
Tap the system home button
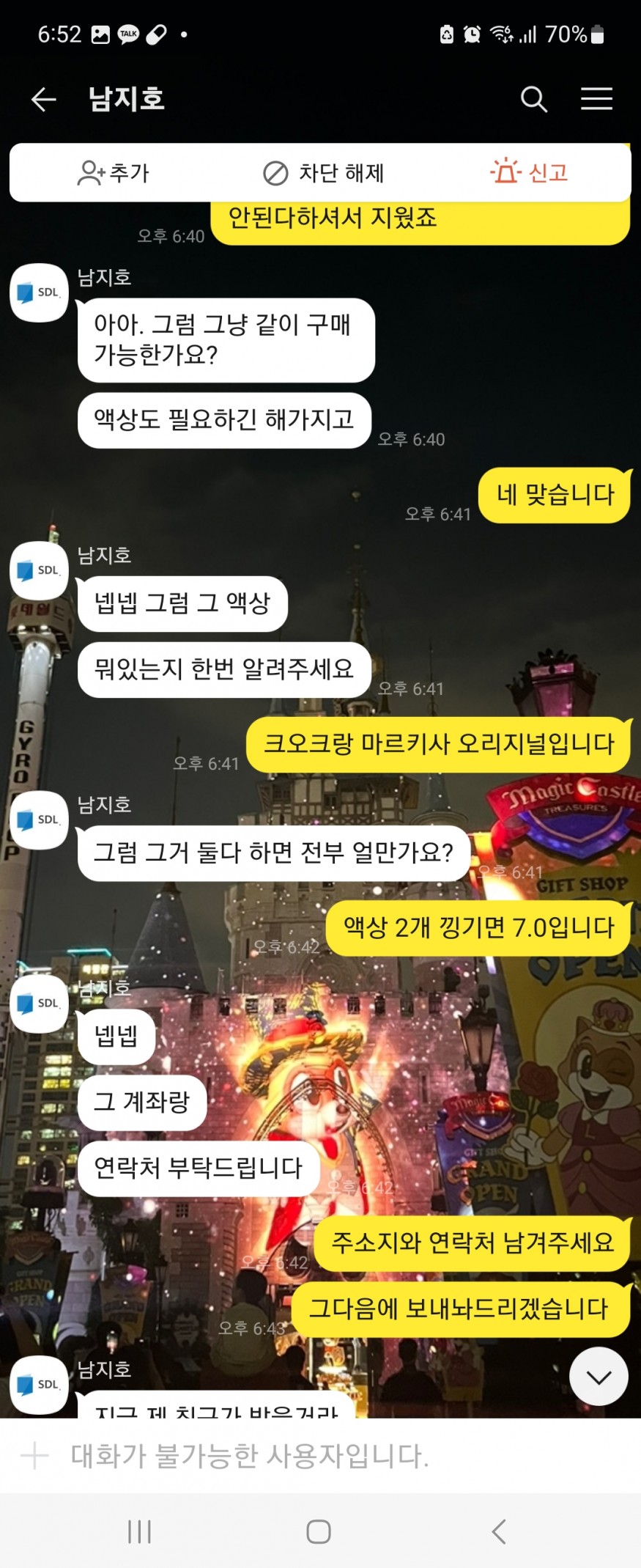coord(319,1531)
